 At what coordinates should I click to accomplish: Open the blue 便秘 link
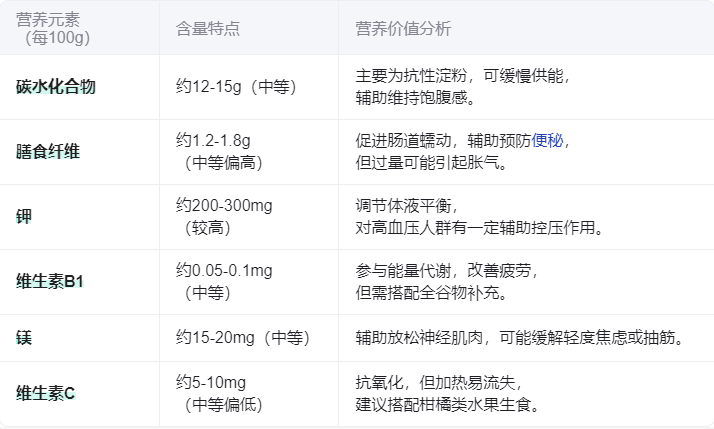548,140
